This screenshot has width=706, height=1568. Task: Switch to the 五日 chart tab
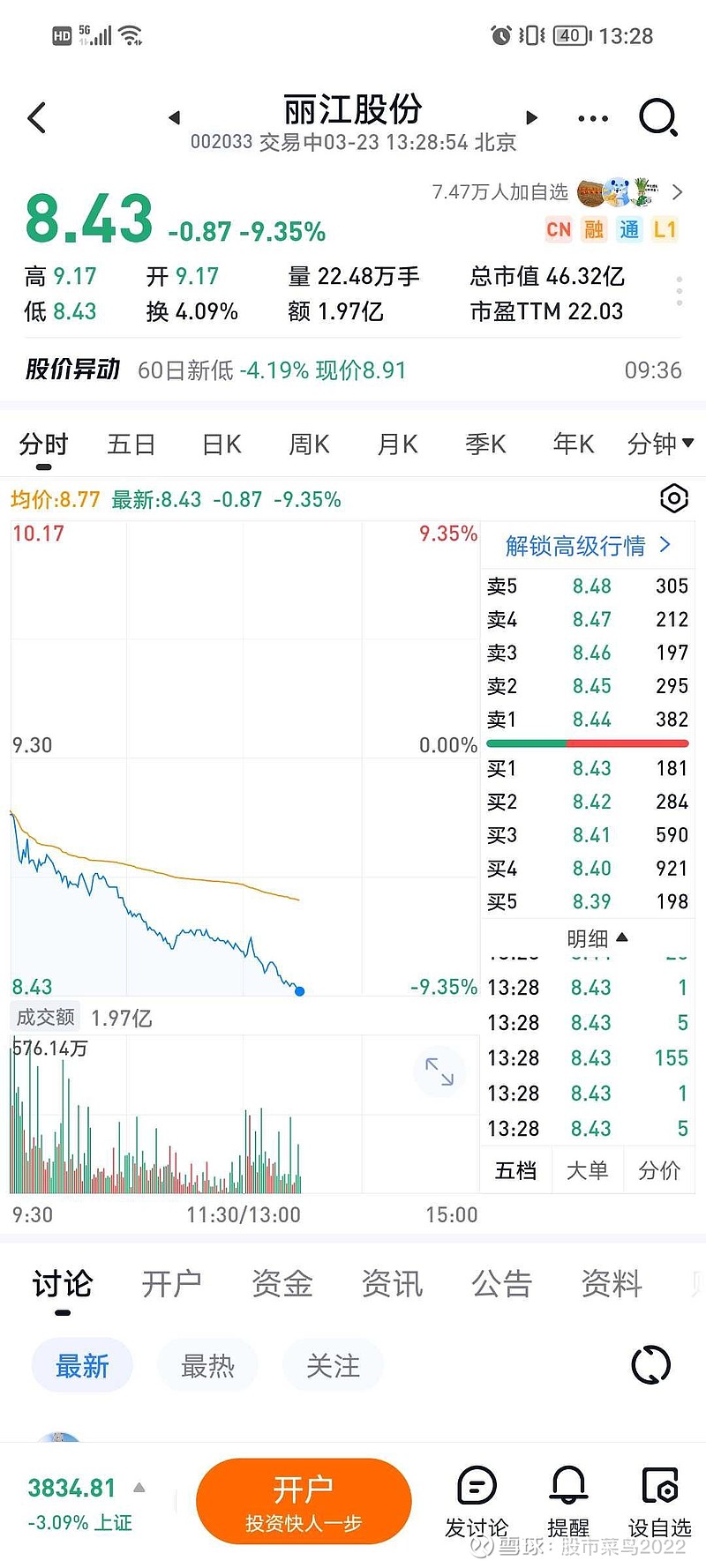click(131, 444)
